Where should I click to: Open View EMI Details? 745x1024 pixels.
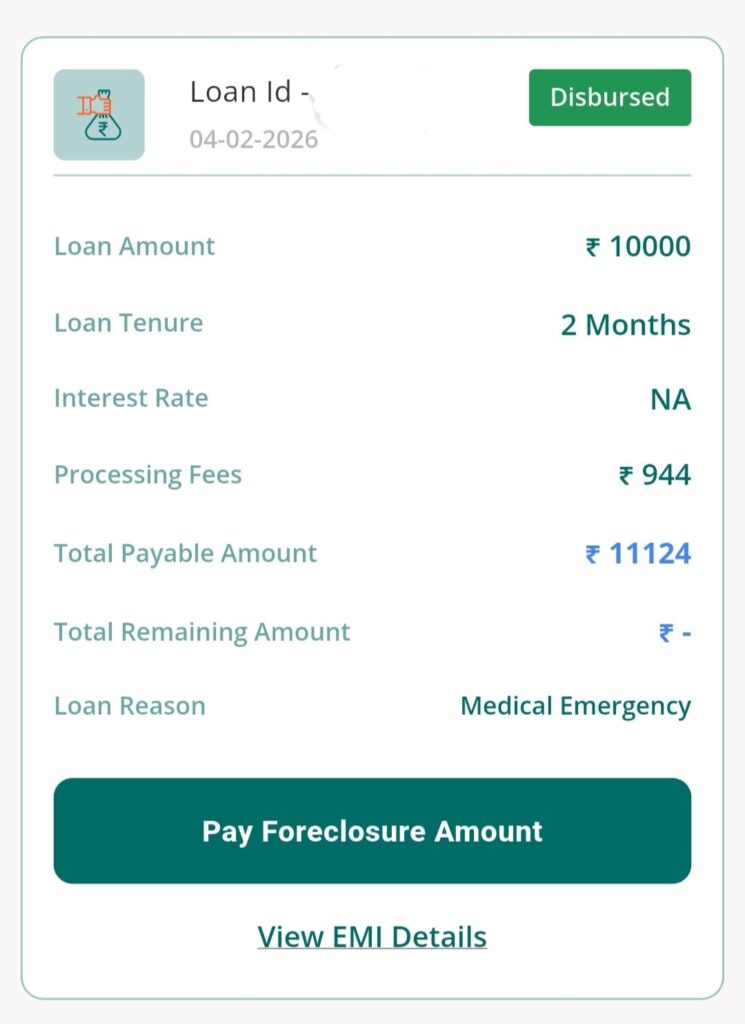point(372,936)
